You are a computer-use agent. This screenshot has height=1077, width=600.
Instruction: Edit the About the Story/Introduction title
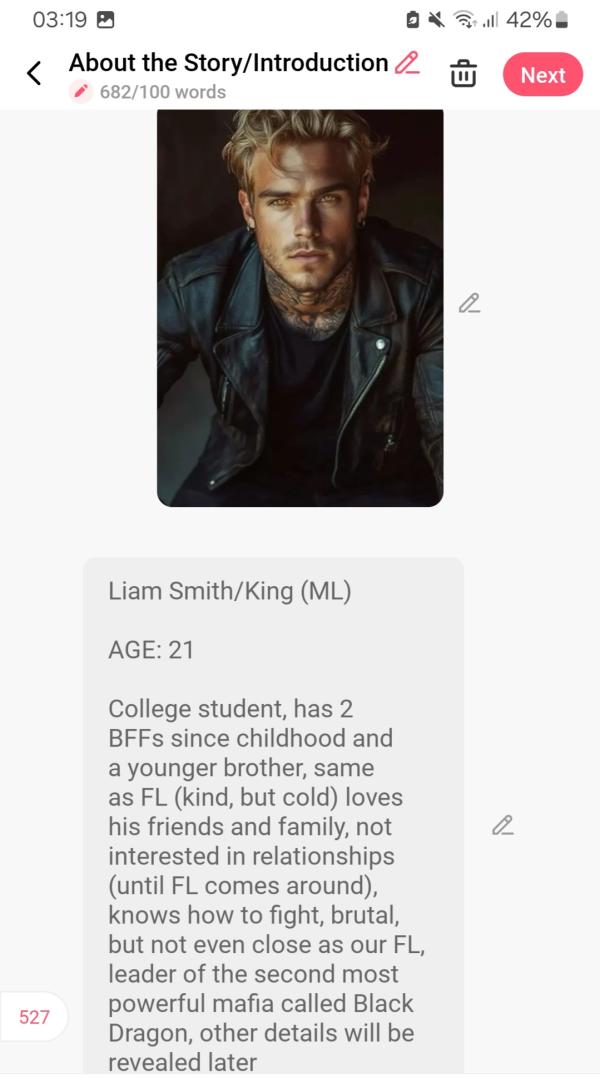click(407, 63)
